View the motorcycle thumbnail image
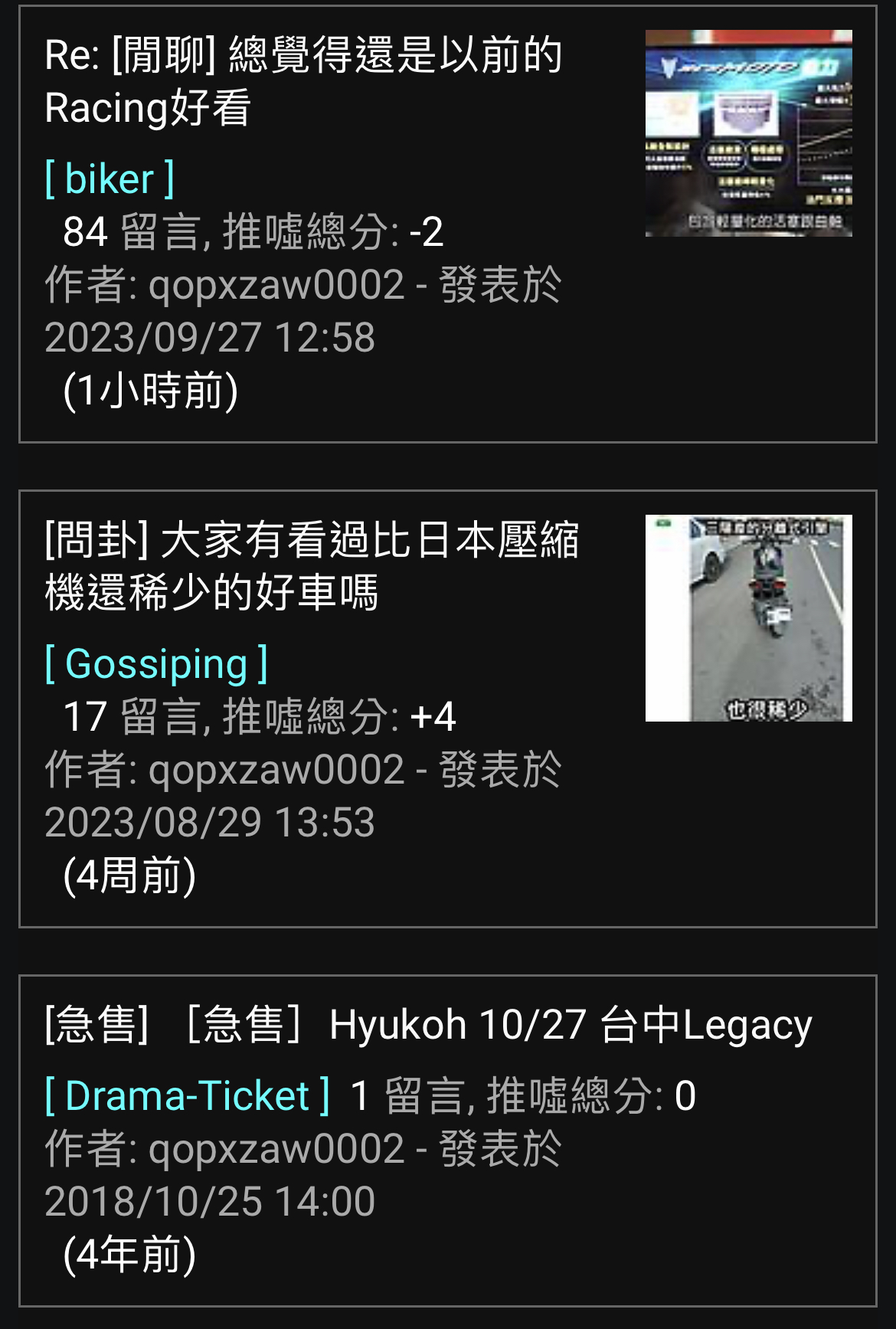This screenshot has width=896, height=1329. [748, 618]
